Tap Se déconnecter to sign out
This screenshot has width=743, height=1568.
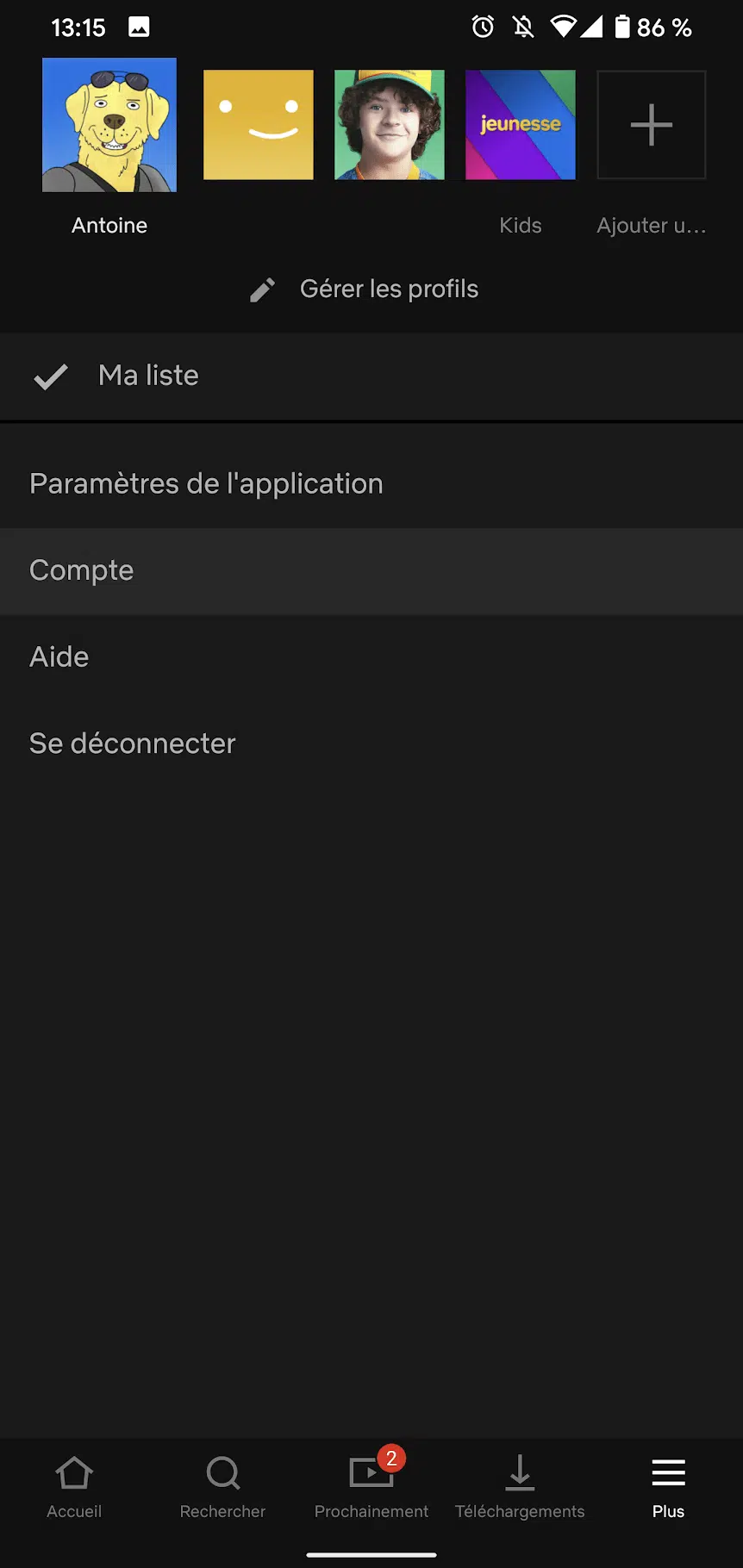pos(371,744)
